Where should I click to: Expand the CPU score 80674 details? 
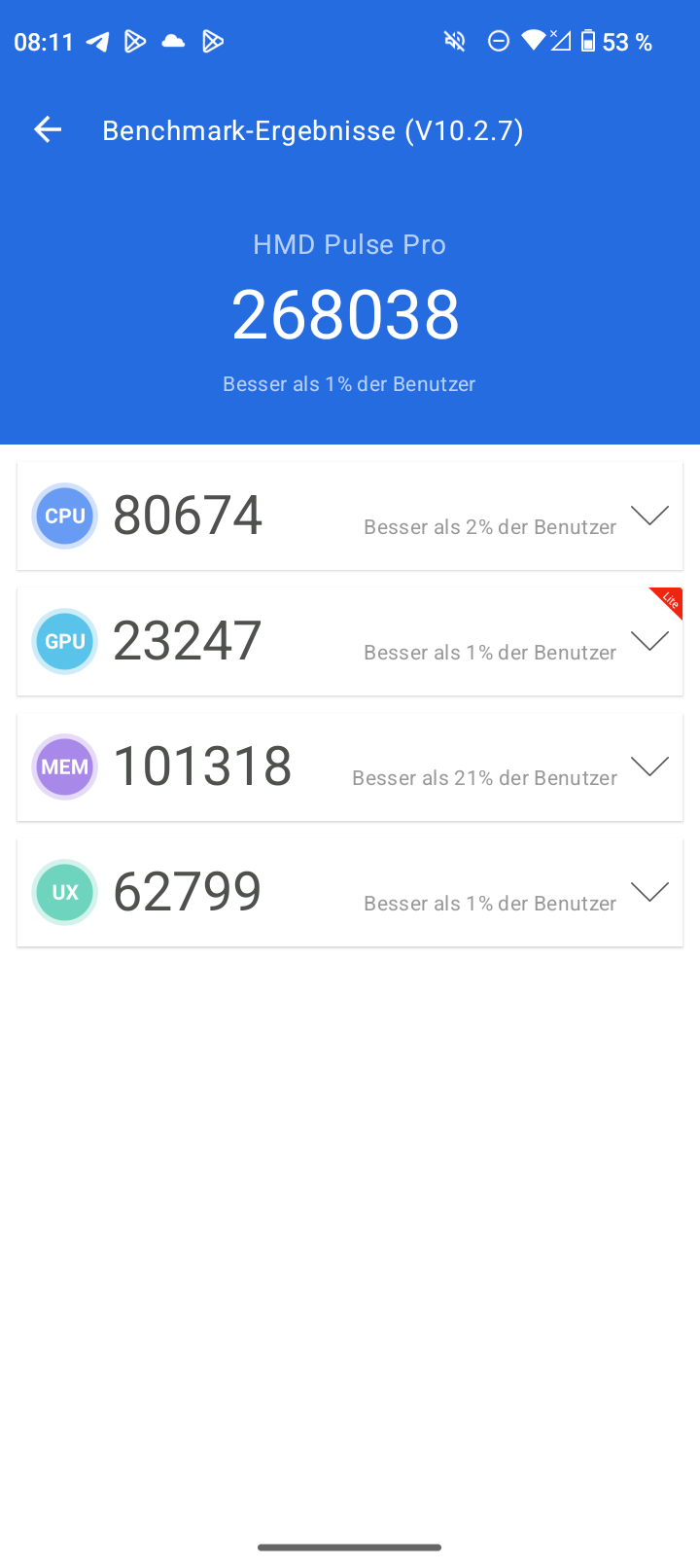pyautogui.click(x=649, y=516)
